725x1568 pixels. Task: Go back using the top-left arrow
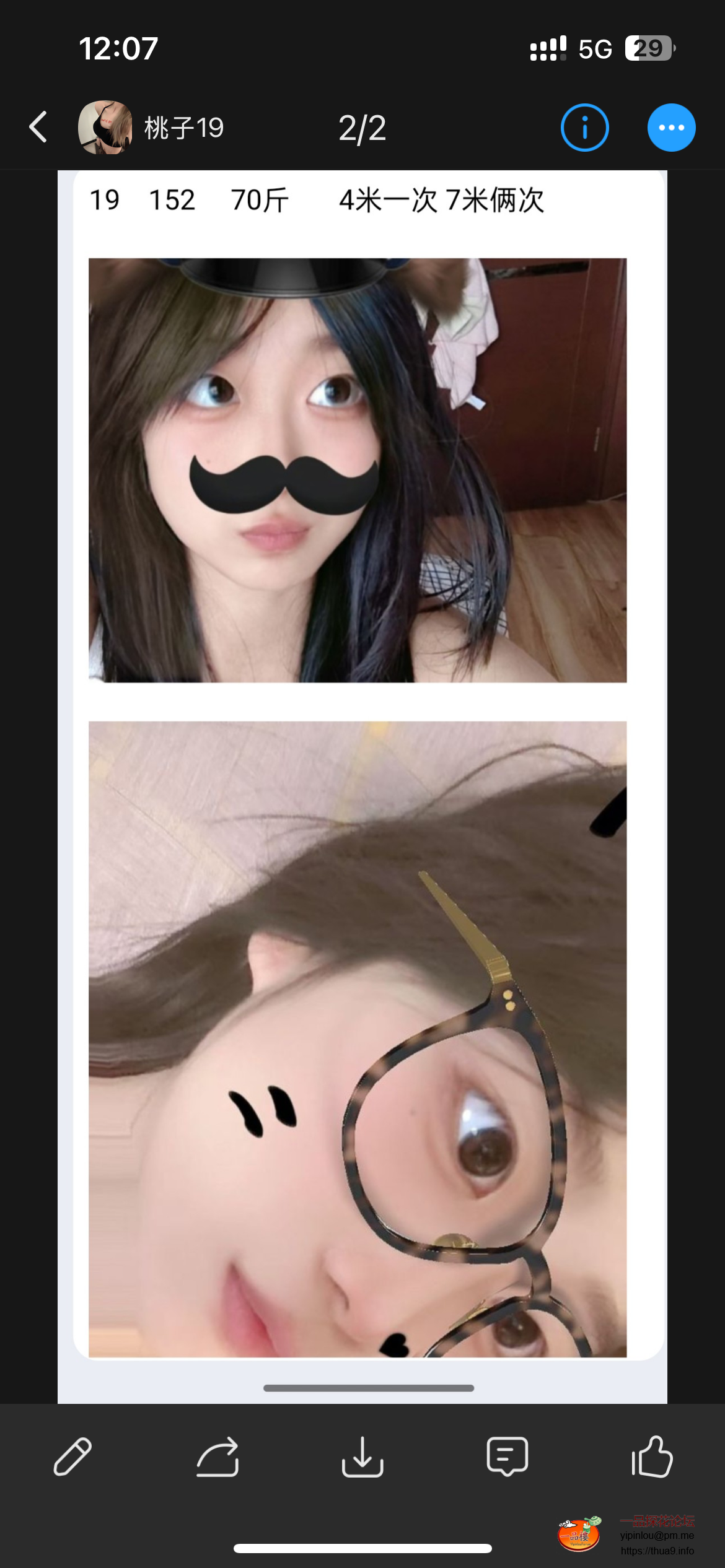(x=38, y=128)
